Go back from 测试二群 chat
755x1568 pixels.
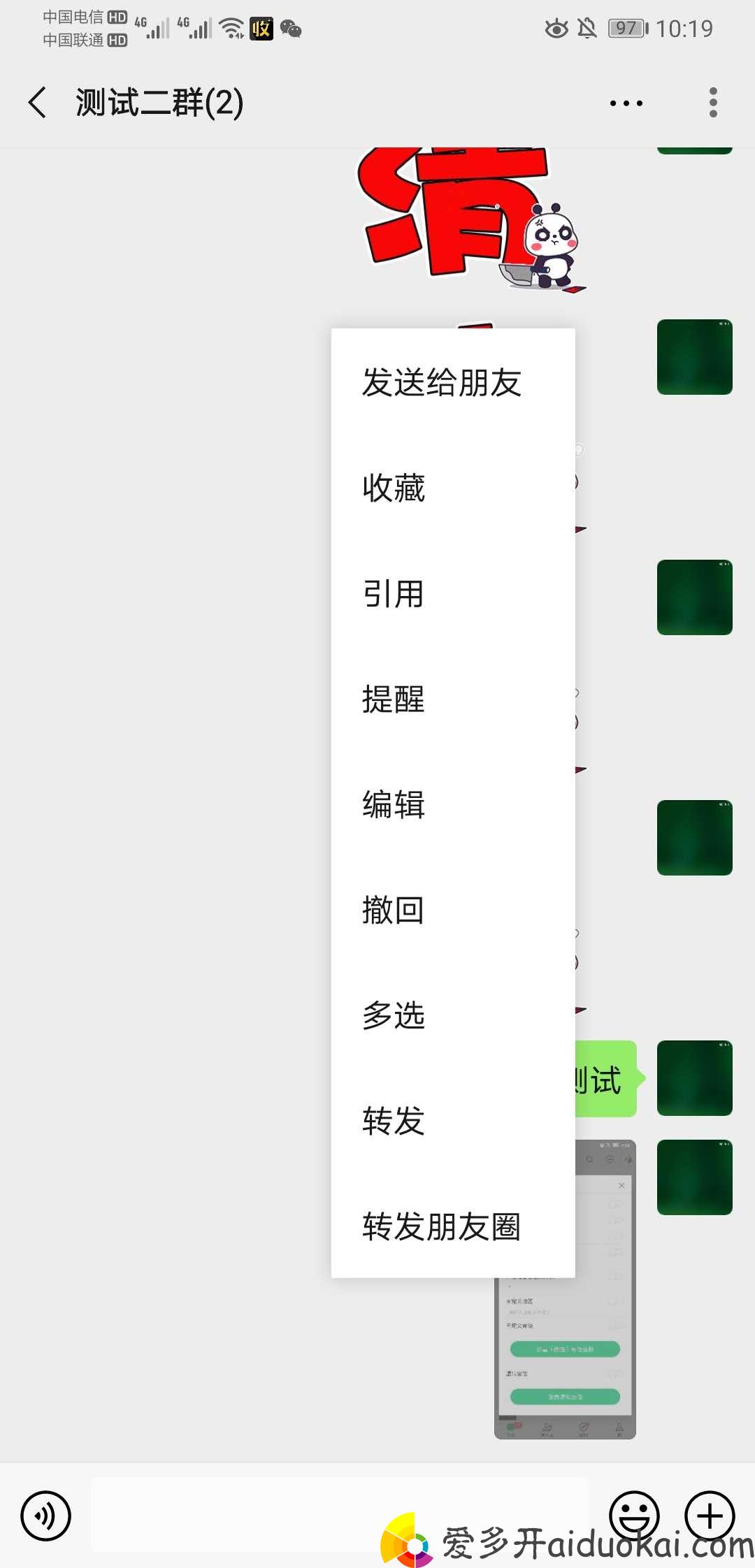point(38,103)
